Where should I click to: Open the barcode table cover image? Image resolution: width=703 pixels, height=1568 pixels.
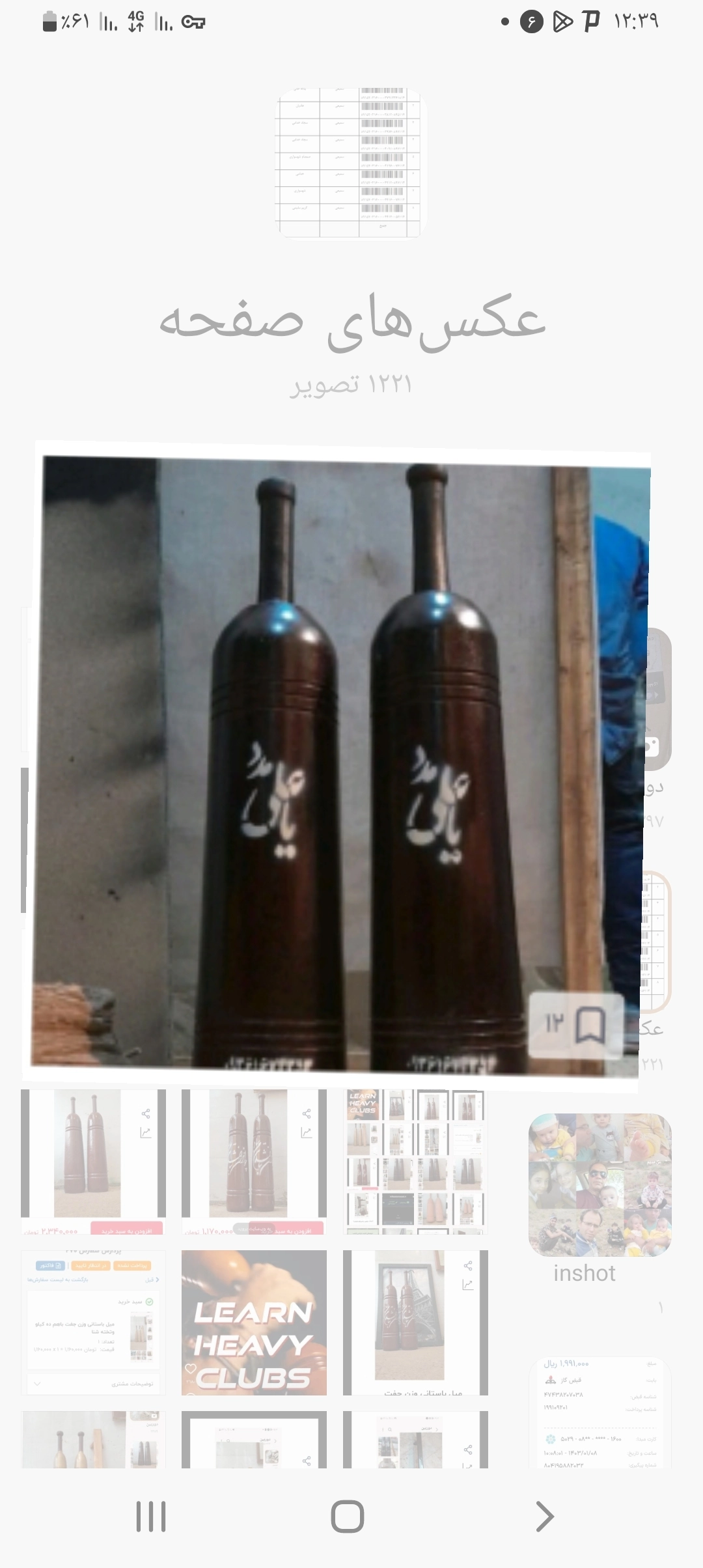pyautogui.click(x=350, y=163)
